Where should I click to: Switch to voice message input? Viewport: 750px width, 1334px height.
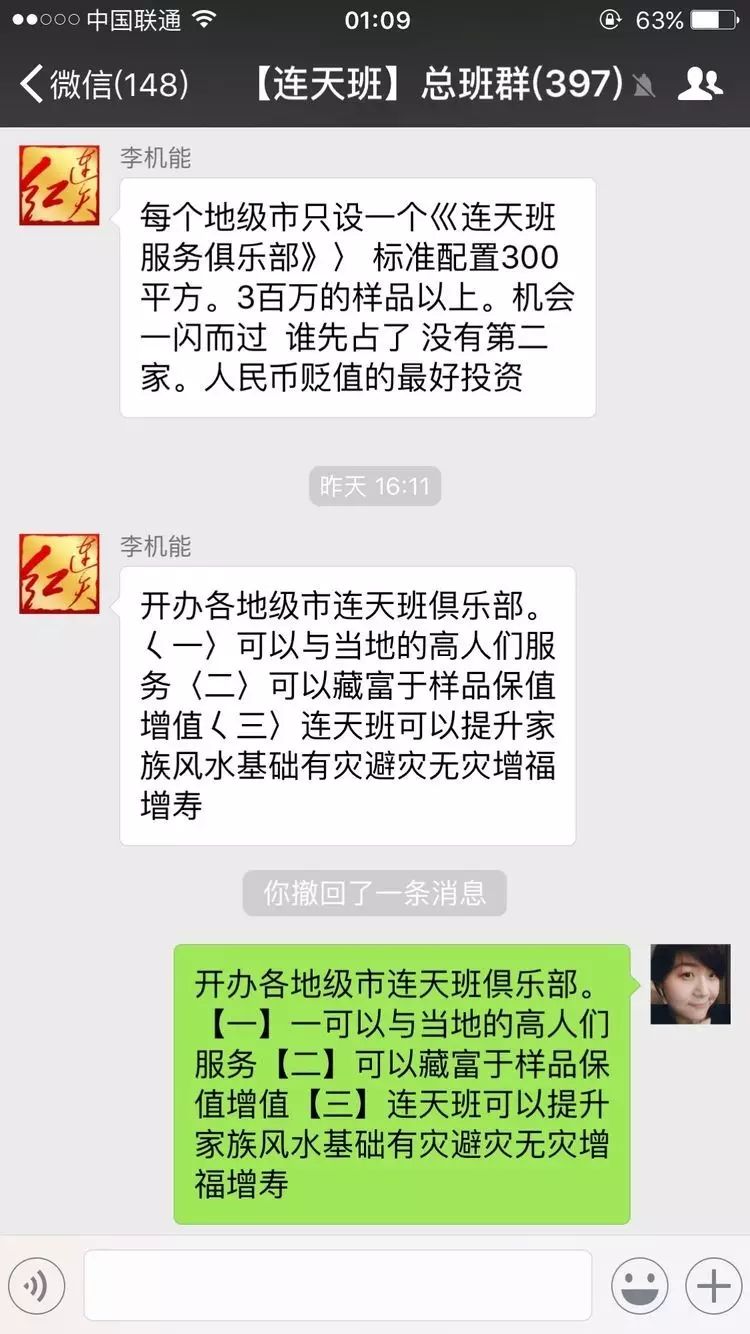click(36, 1285)
